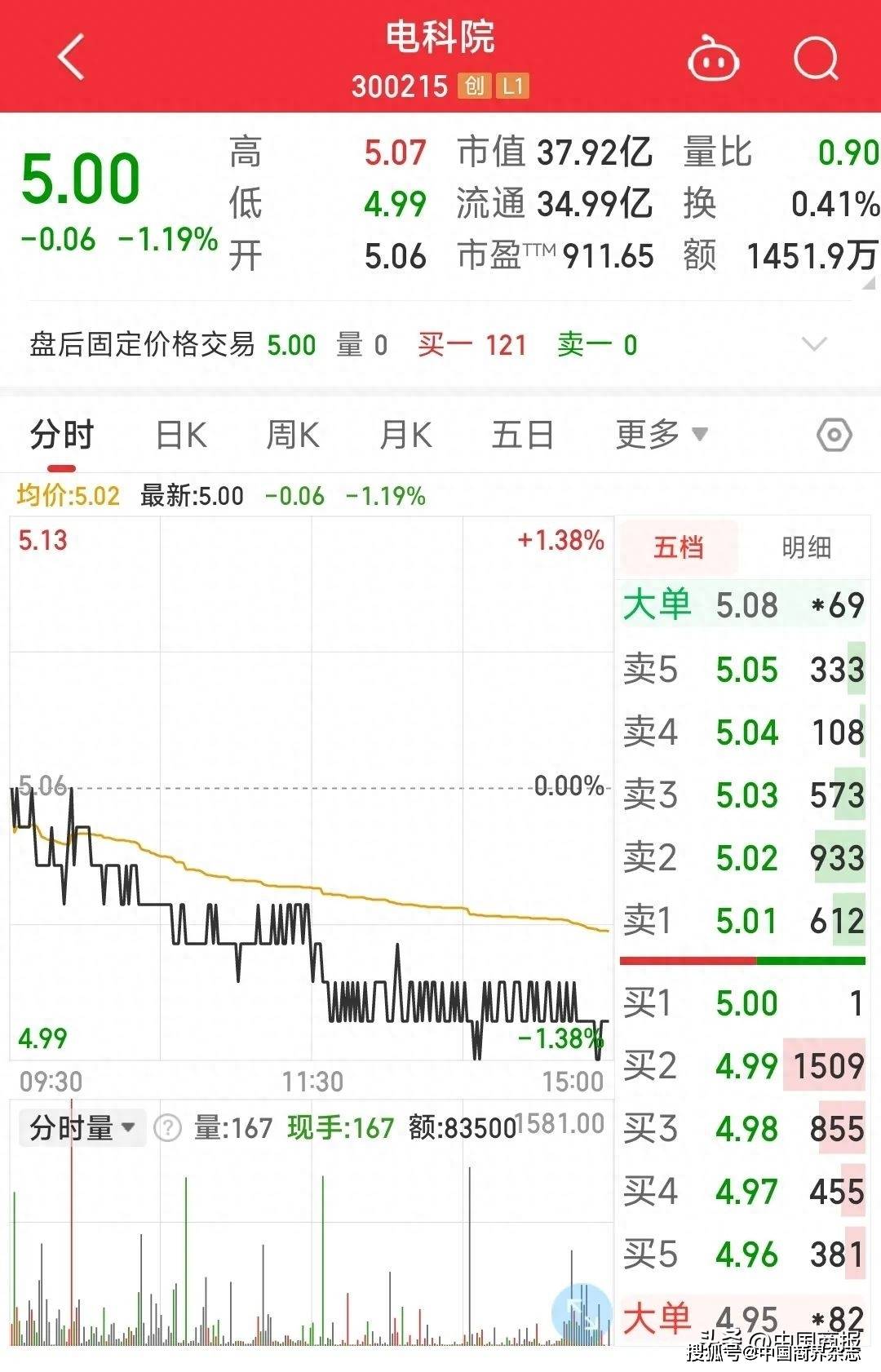The height and width of the screenshot is (1372, 881).
Task: Expand the 盘后固定价格交易 row
Action: click(814, 344)
